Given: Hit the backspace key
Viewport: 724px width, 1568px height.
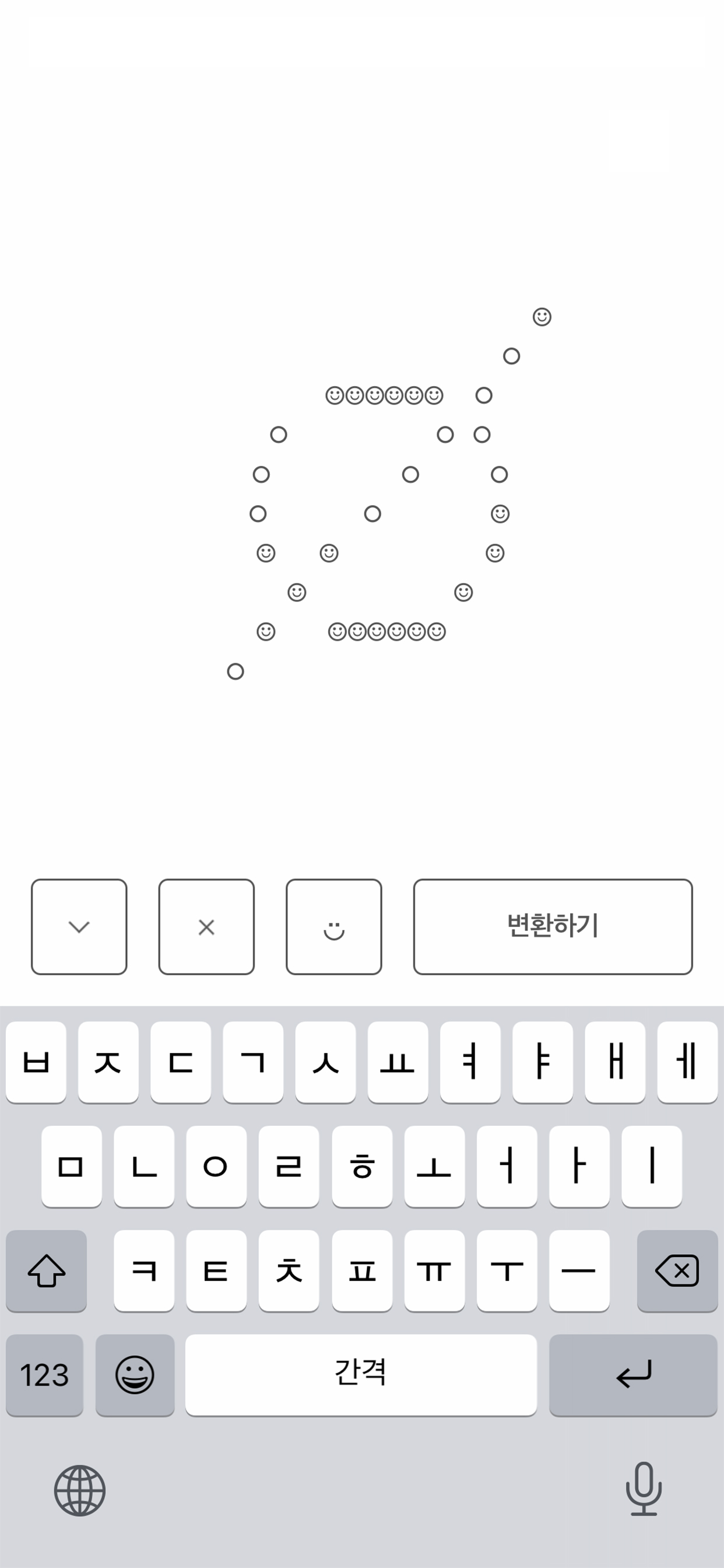Looking at the screenshot, I should [677, 1270].
